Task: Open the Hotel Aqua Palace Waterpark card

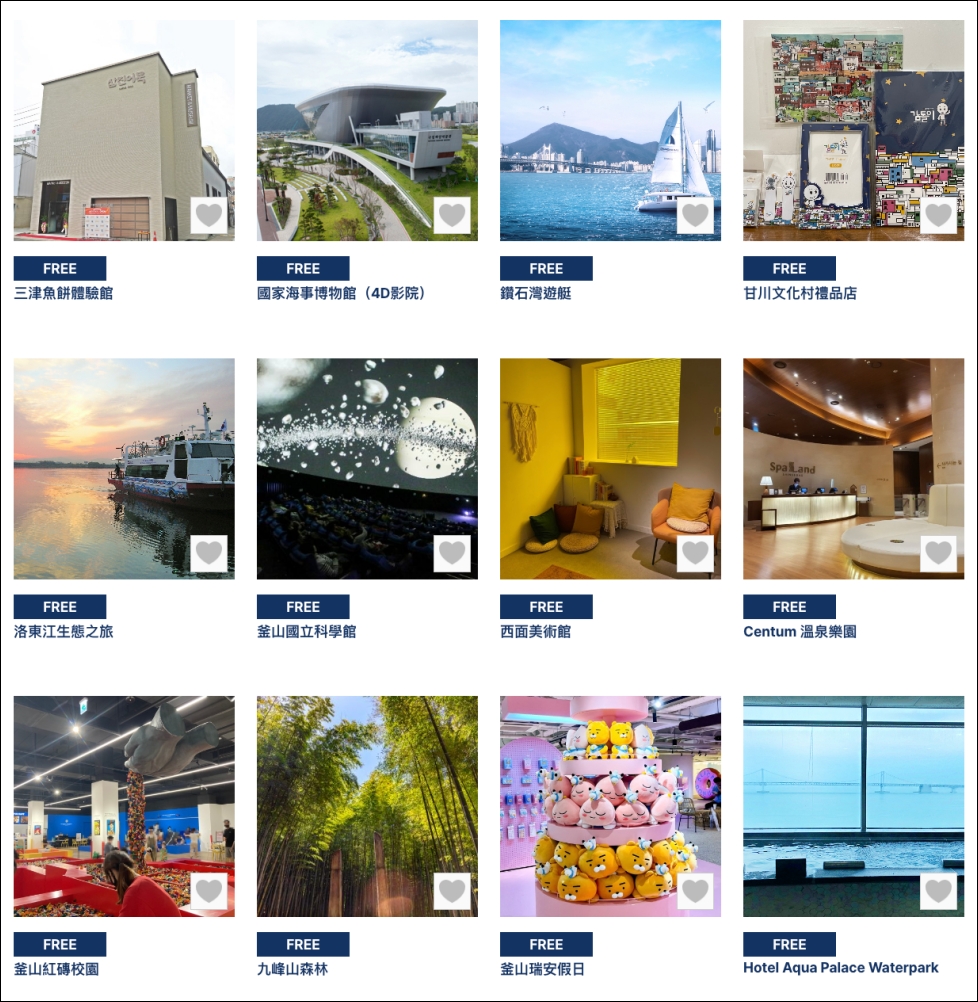Action: click(x=852, y=806)
